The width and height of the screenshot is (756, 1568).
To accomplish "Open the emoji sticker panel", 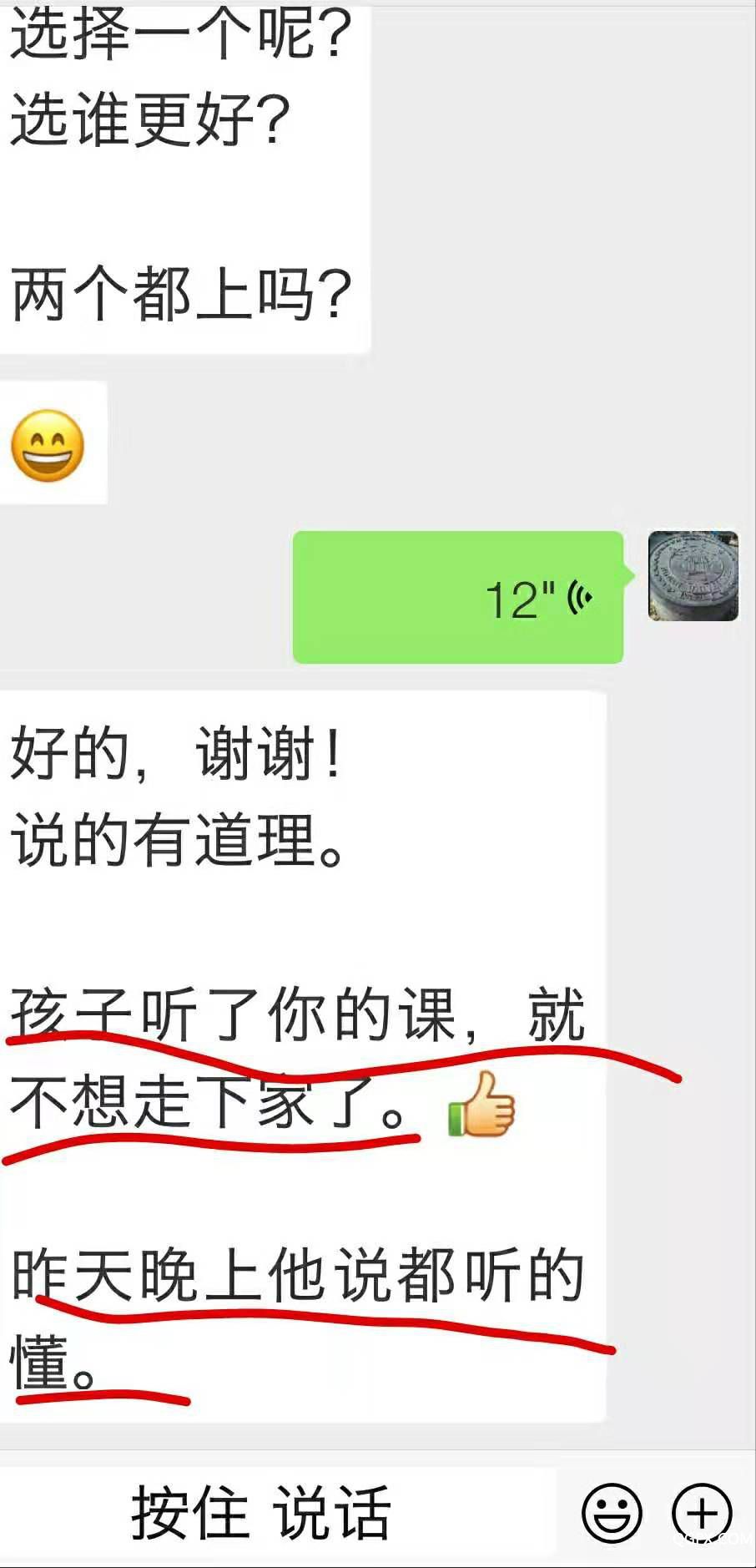I will point(612,1512).
